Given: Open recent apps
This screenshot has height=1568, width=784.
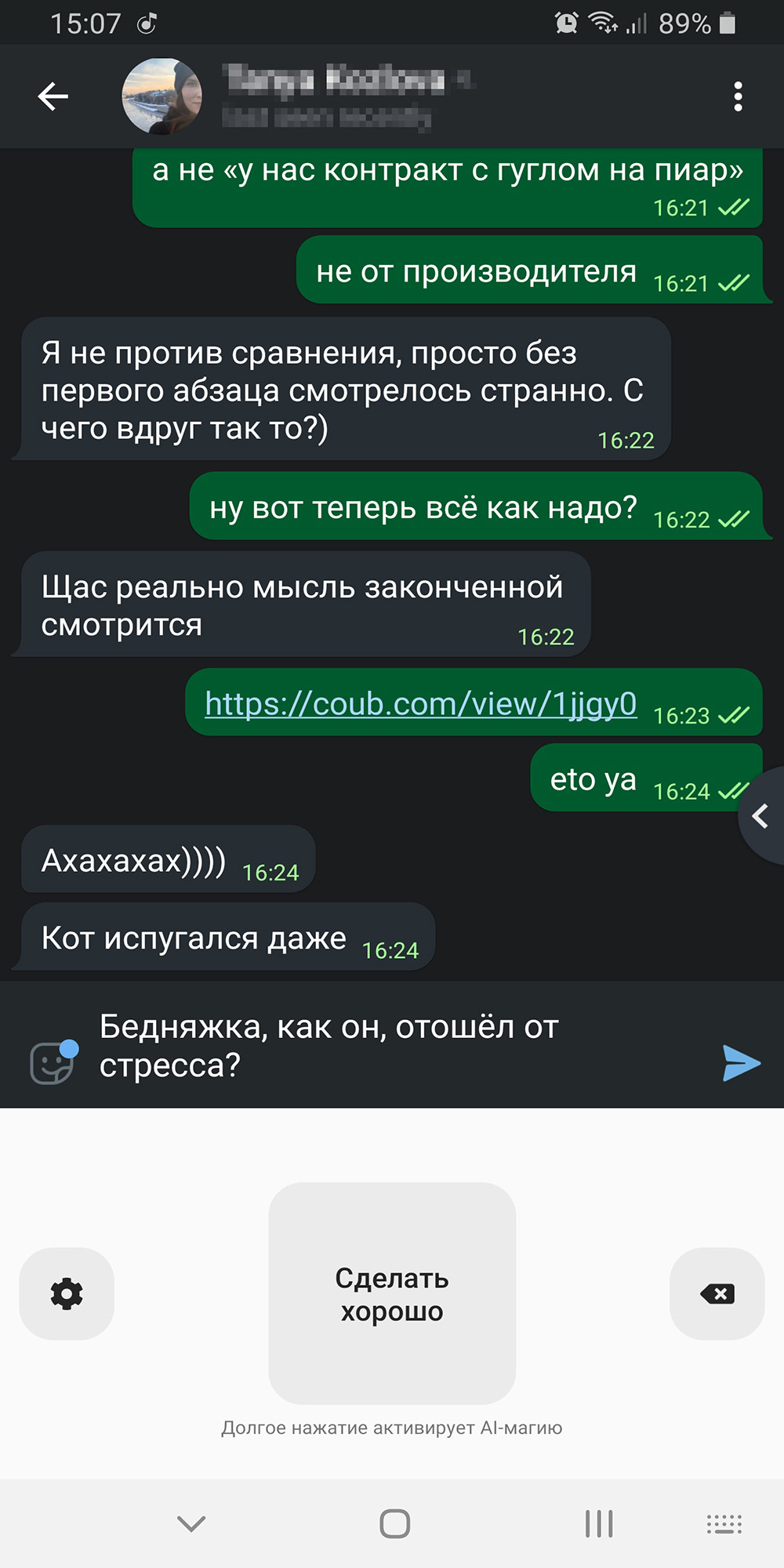Looking at the screenshot, I should coord(599,1523).
